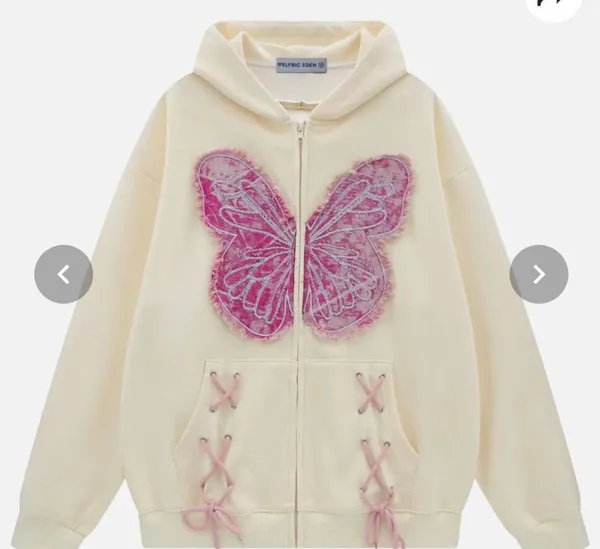Go to the previous product photo

coord(64,274)
